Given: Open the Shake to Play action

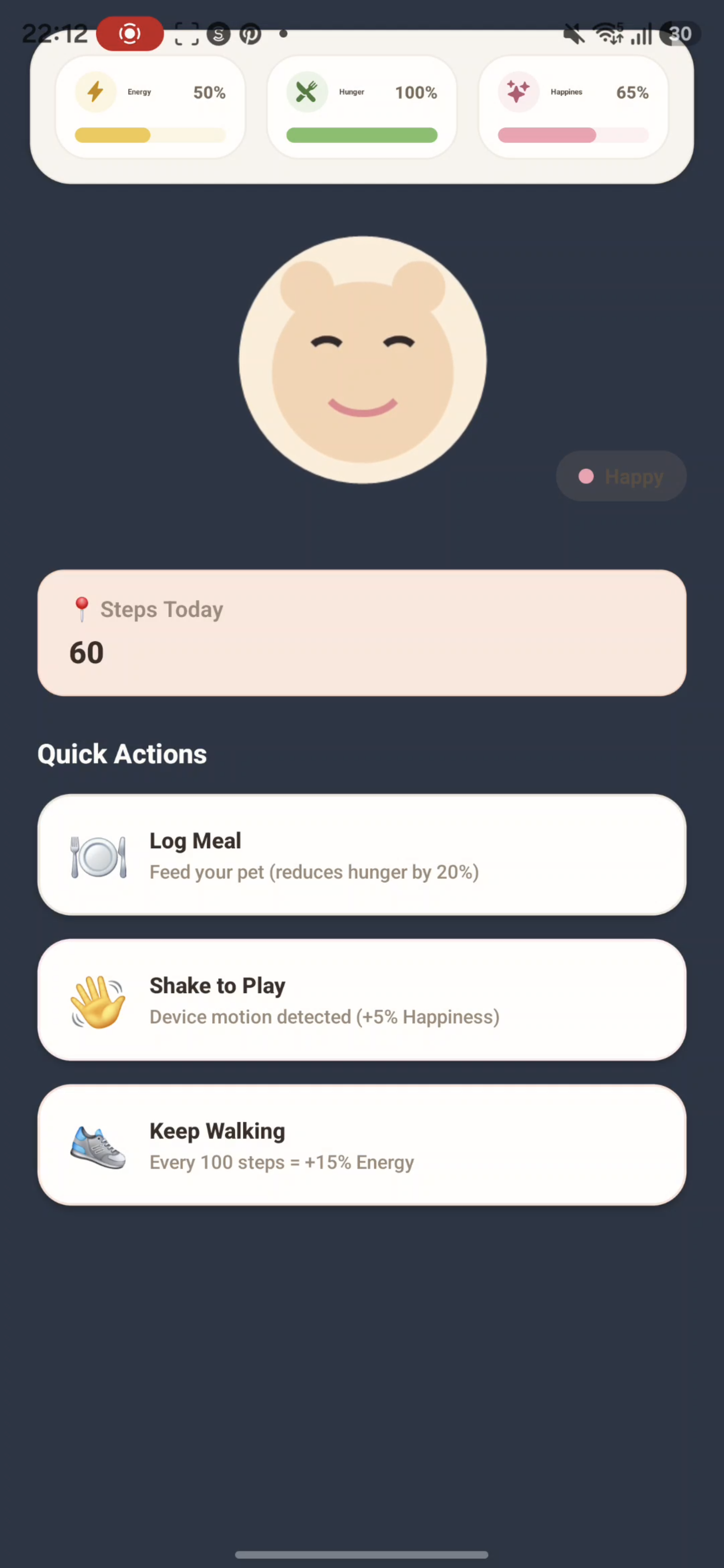Looking at the screenshot, I should pyautogui.click(x=361, y=1000).
